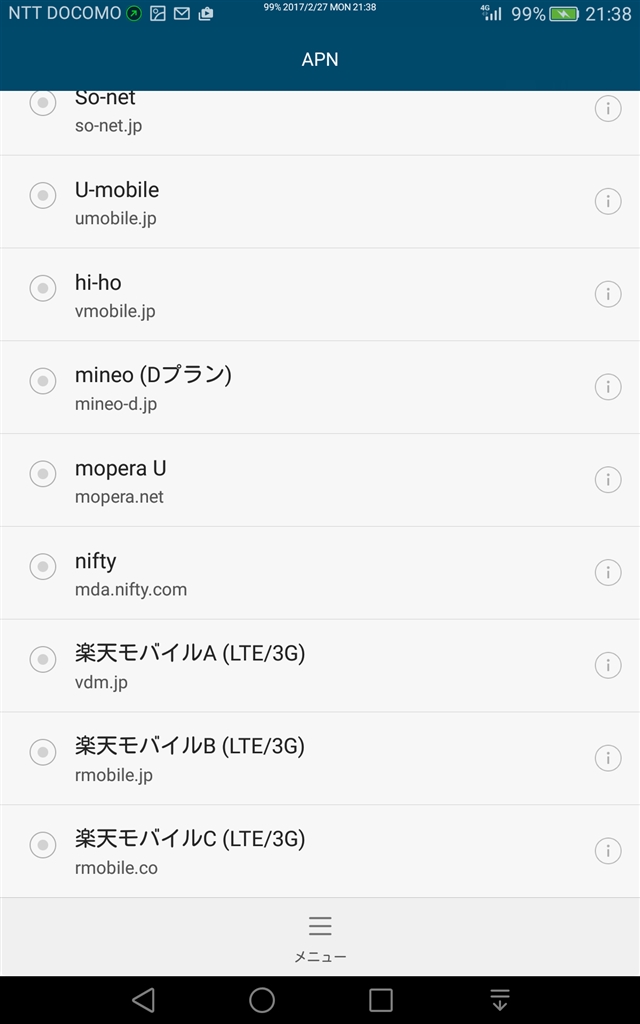Choose 楽天モバイルA (LTE/3G) APN
Screen dimensions: 640x1024
tap(42, 660)
